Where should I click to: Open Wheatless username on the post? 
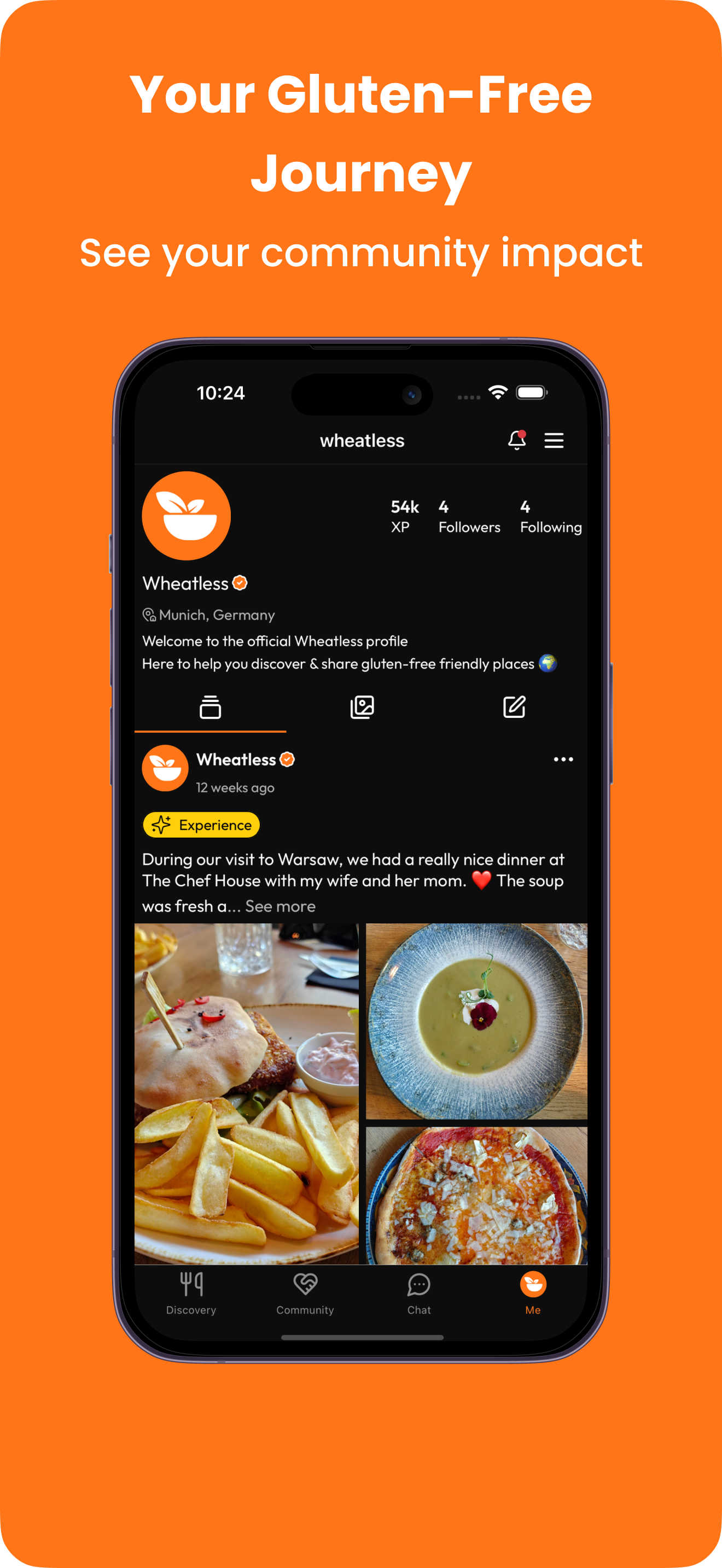coord(236,759)
